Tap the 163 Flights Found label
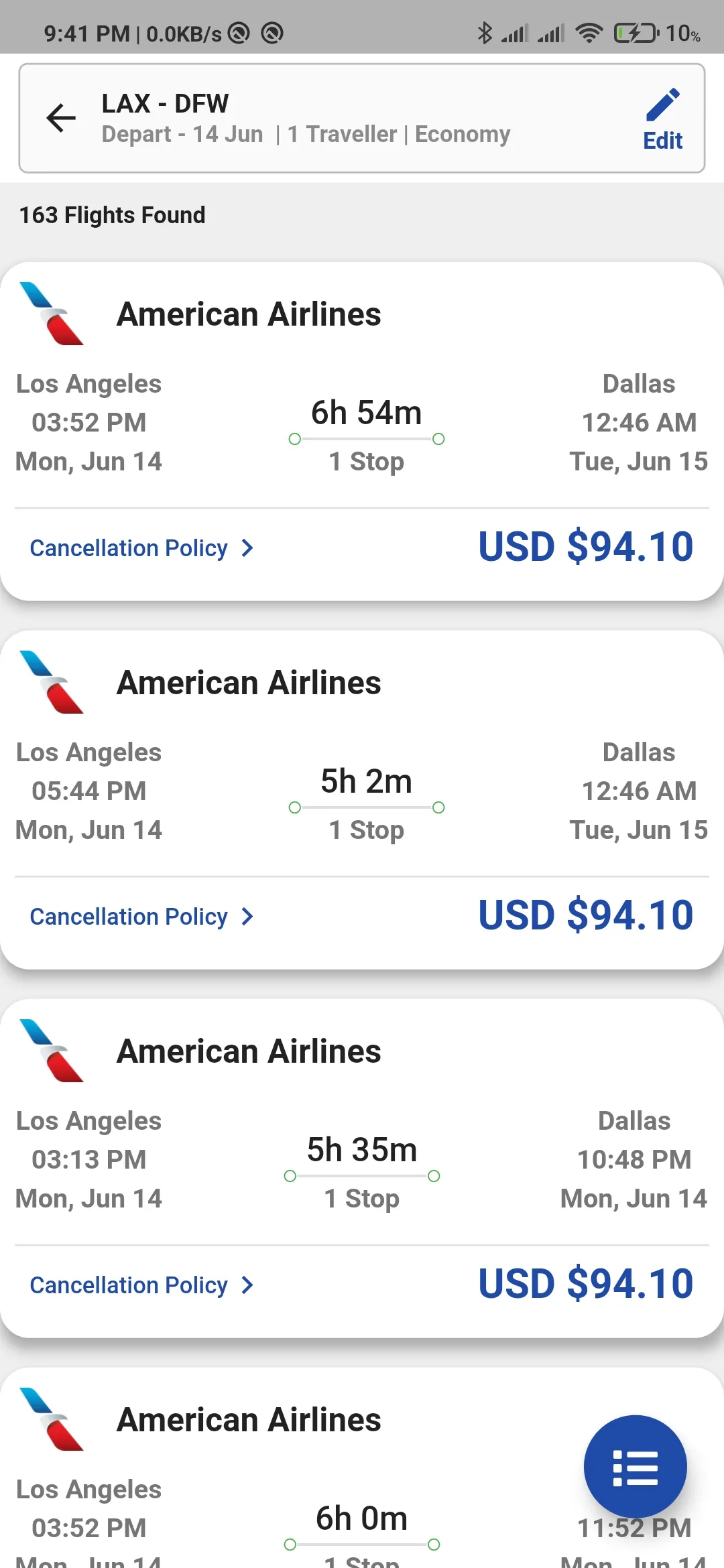Screen dimensions: 724x1568 111,215
